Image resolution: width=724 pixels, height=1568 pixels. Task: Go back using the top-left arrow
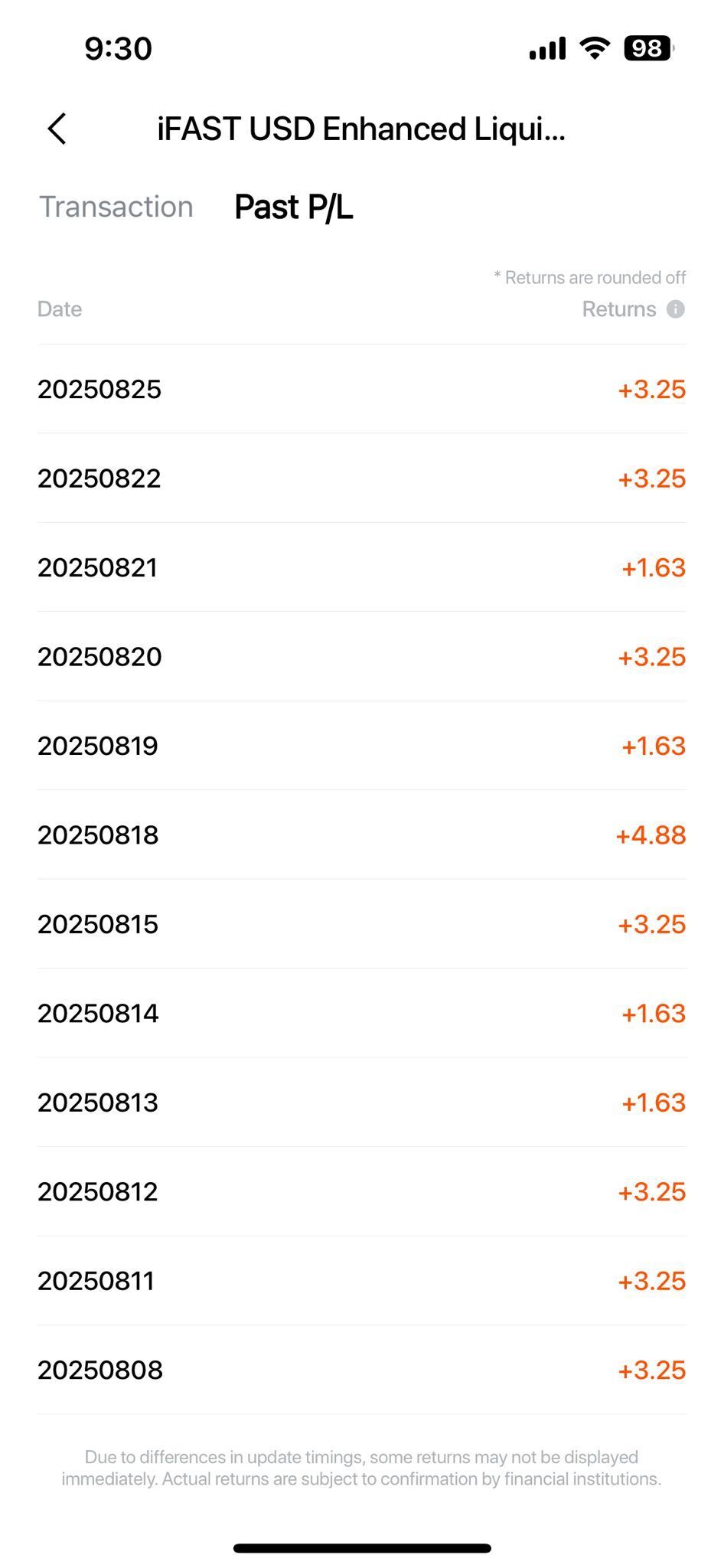[x=57, y=129]
